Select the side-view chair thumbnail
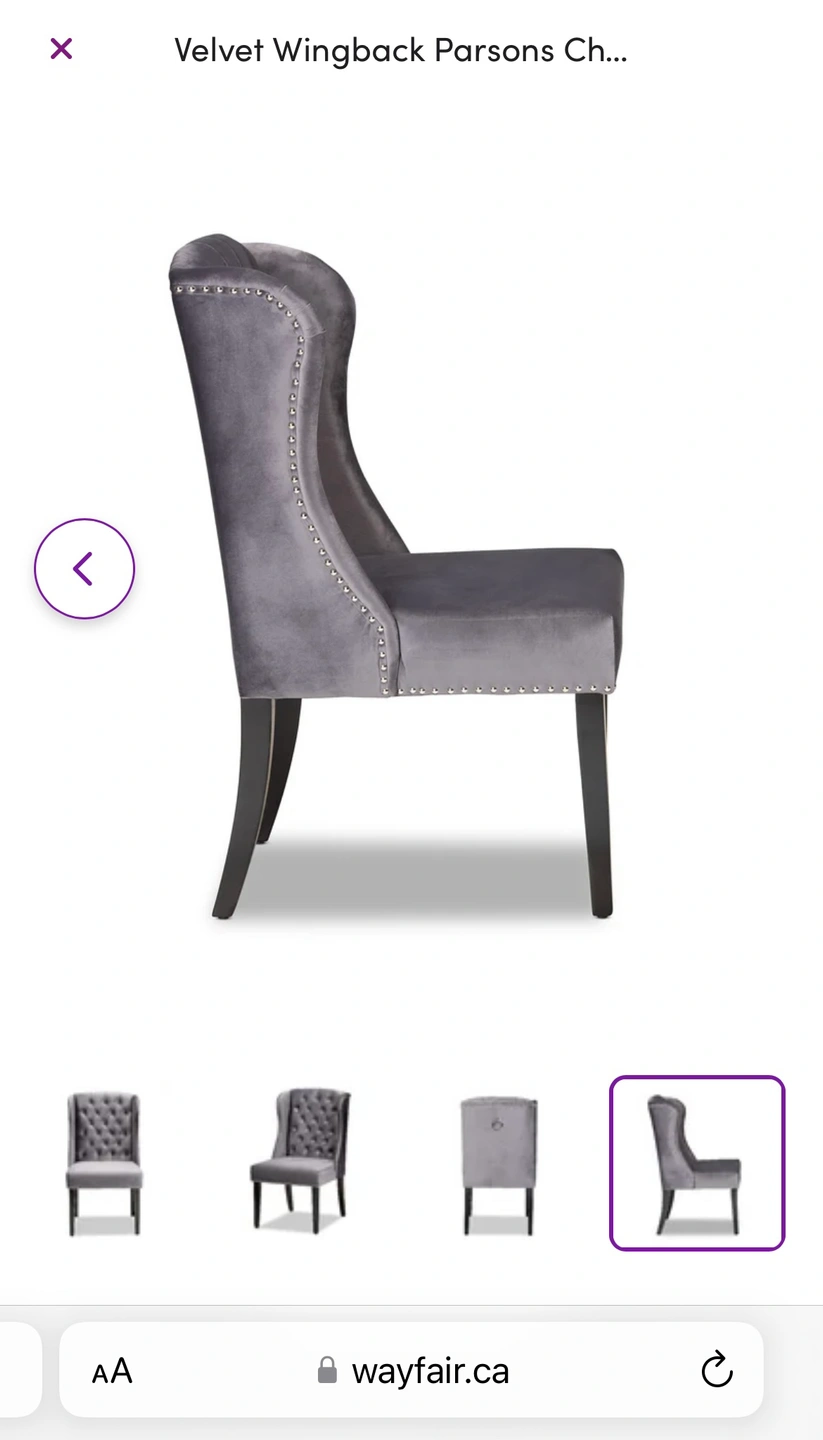 coord(697,1163)
